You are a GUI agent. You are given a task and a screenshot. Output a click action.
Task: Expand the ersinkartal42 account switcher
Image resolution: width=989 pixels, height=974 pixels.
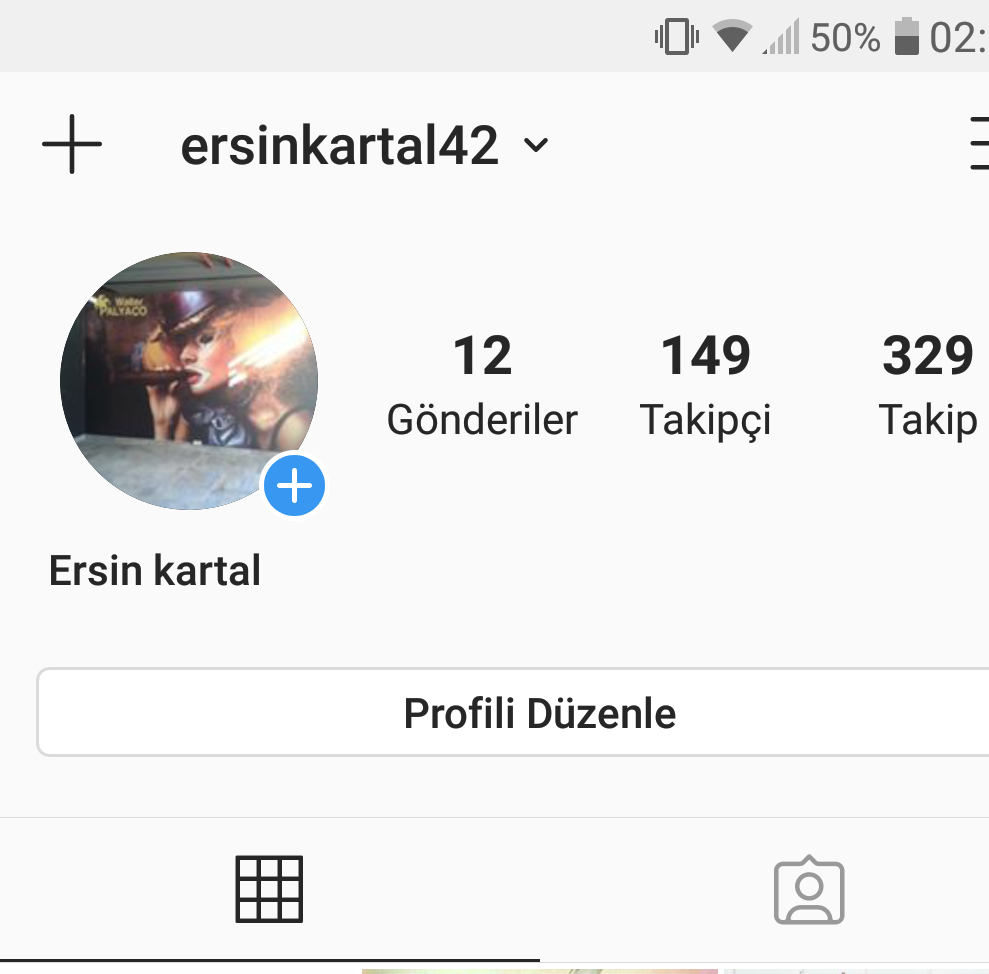tap(365, 147)
